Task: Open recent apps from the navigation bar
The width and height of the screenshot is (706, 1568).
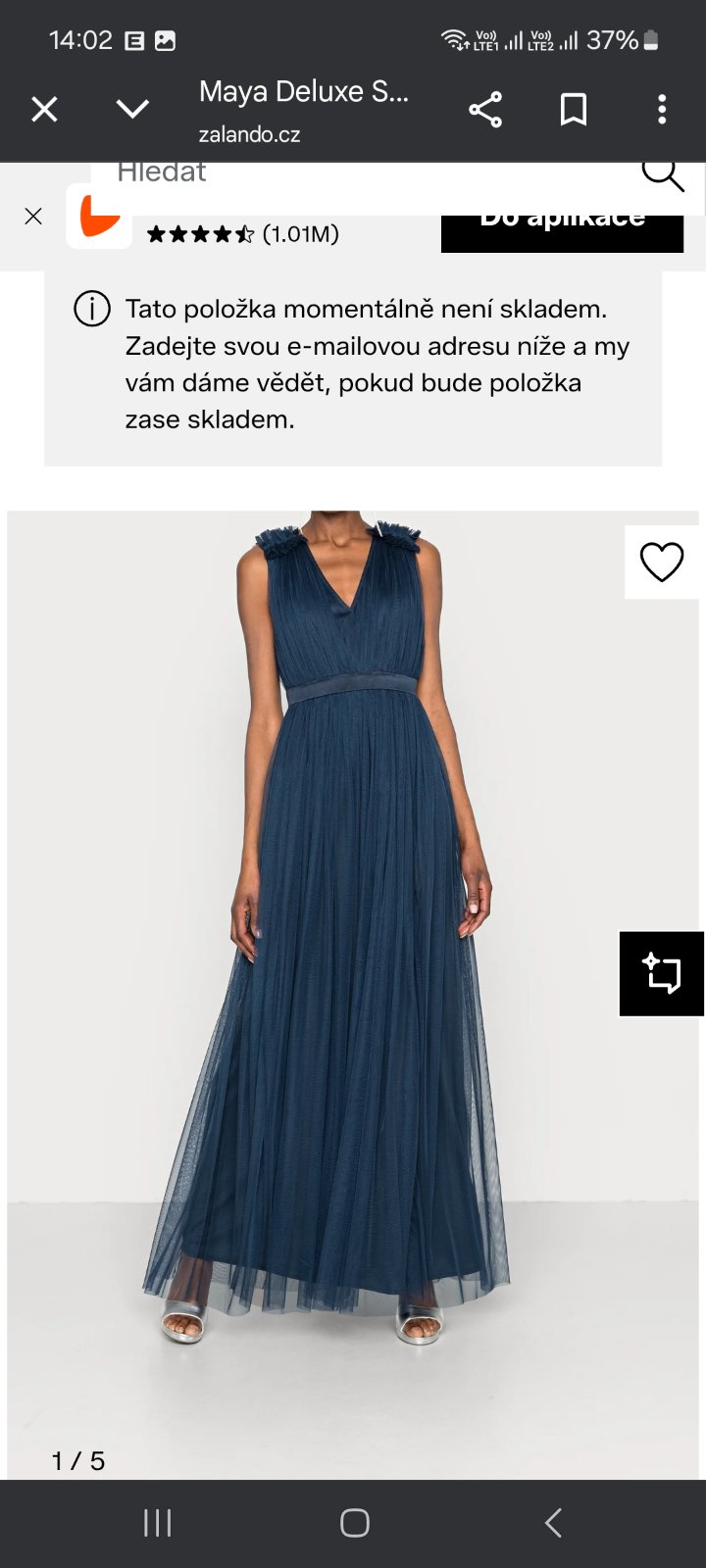Action: click(x=157, y=1522)
